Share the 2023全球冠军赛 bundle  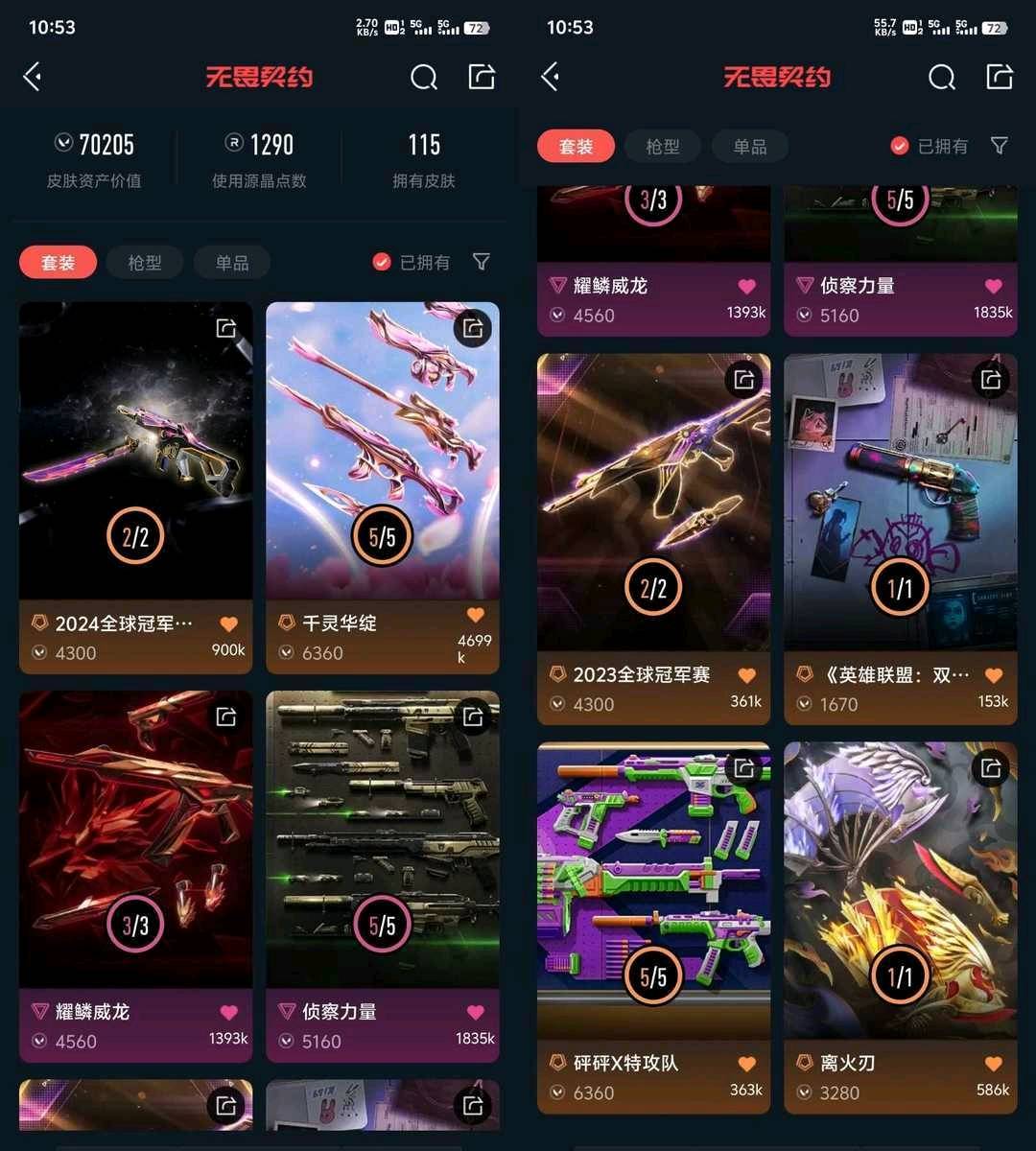click(x=744, y=380)
